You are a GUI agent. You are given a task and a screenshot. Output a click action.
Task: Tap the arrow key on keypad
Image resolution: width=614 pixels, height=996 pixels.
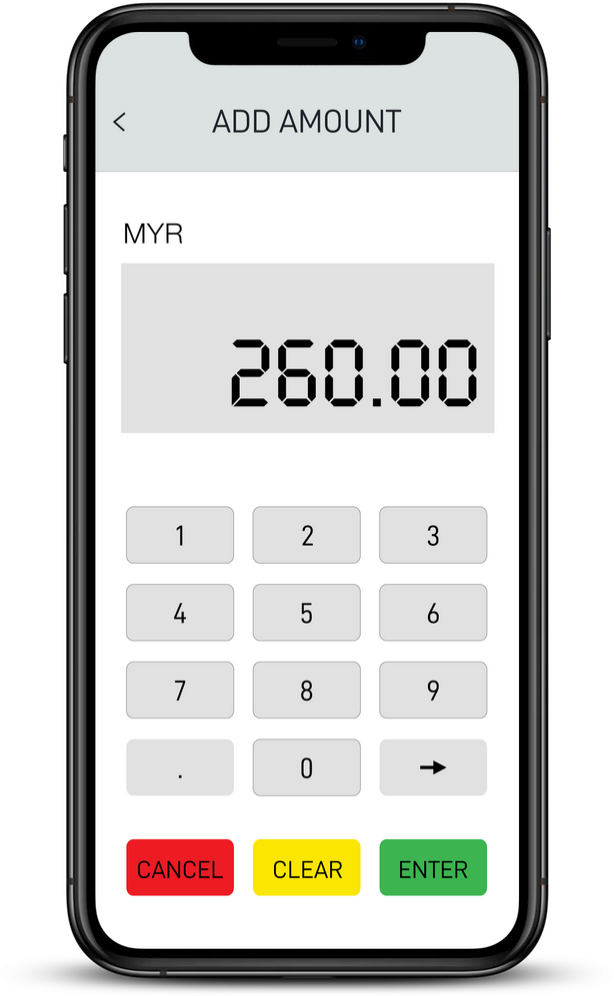pyautogui.click(x=433, y=767)
